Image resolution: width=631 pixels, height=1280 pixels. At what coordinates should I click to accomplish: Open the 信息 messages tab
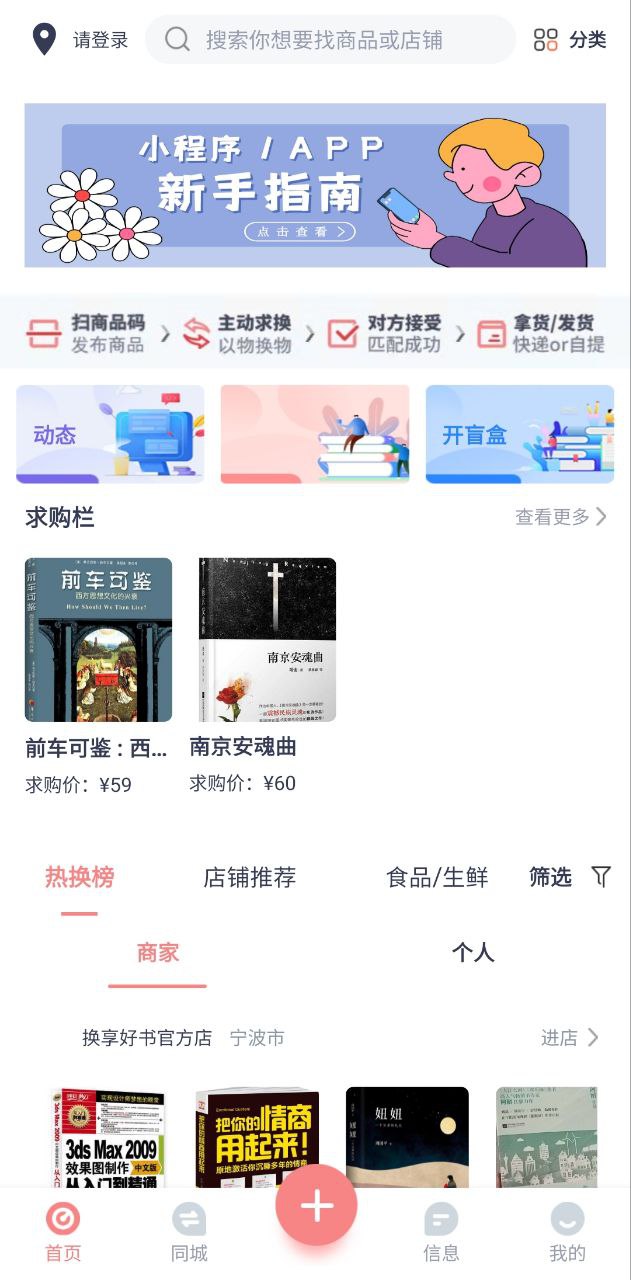click(441, 1233)
